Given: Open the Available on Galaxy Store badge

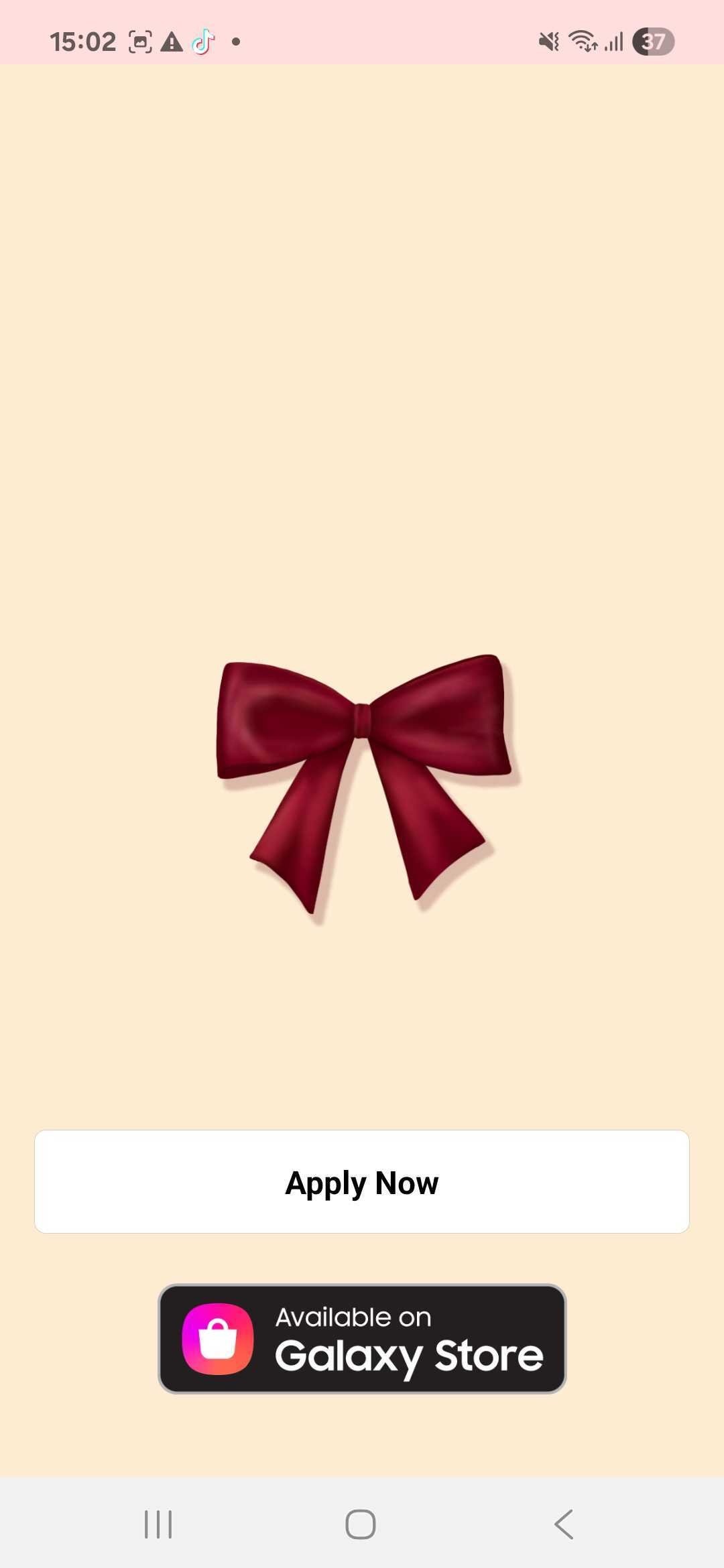Looking at the screenshot, I should (361, 1338).
